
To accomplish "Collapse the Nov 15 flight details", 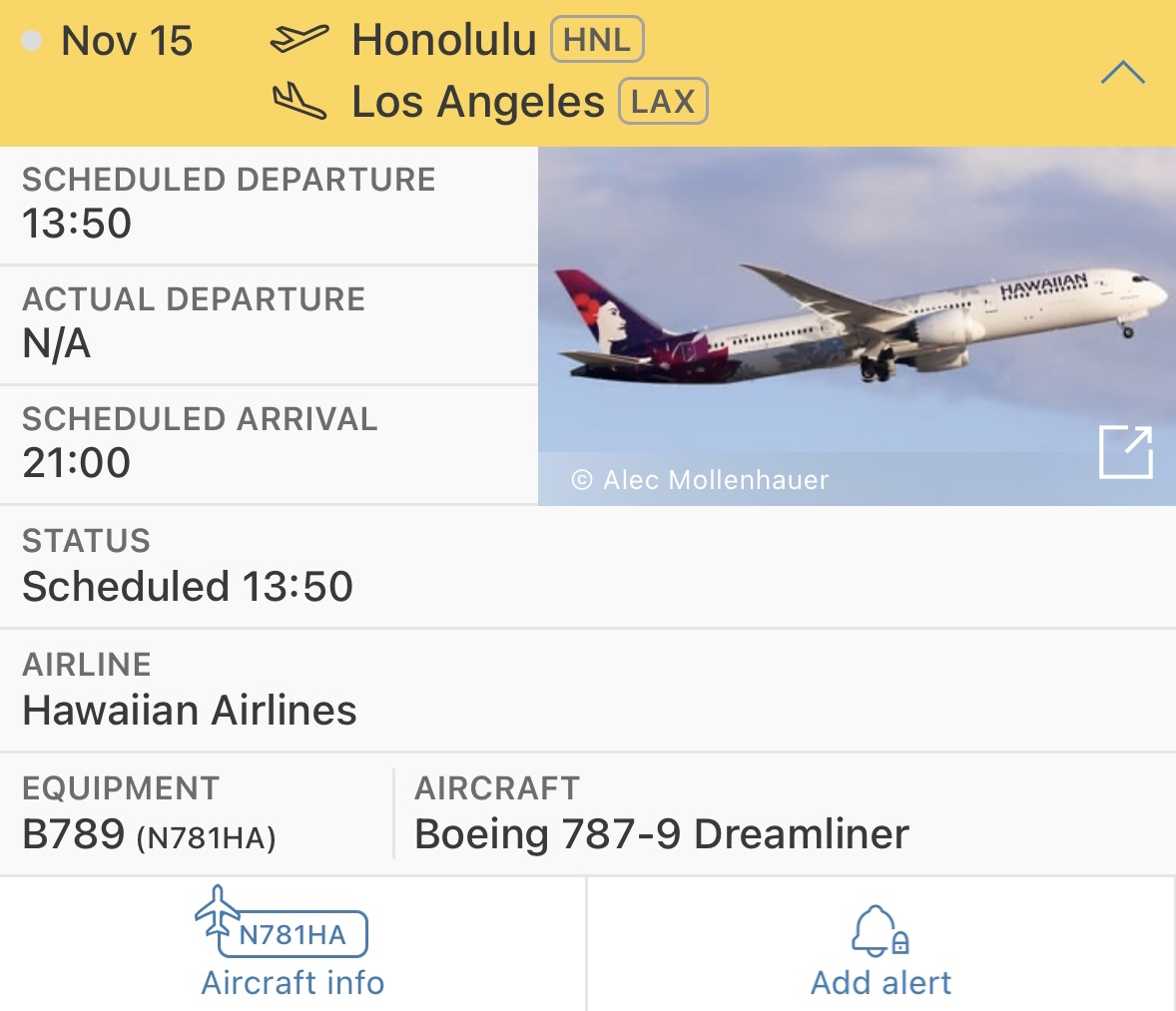I will (1122, 73).
